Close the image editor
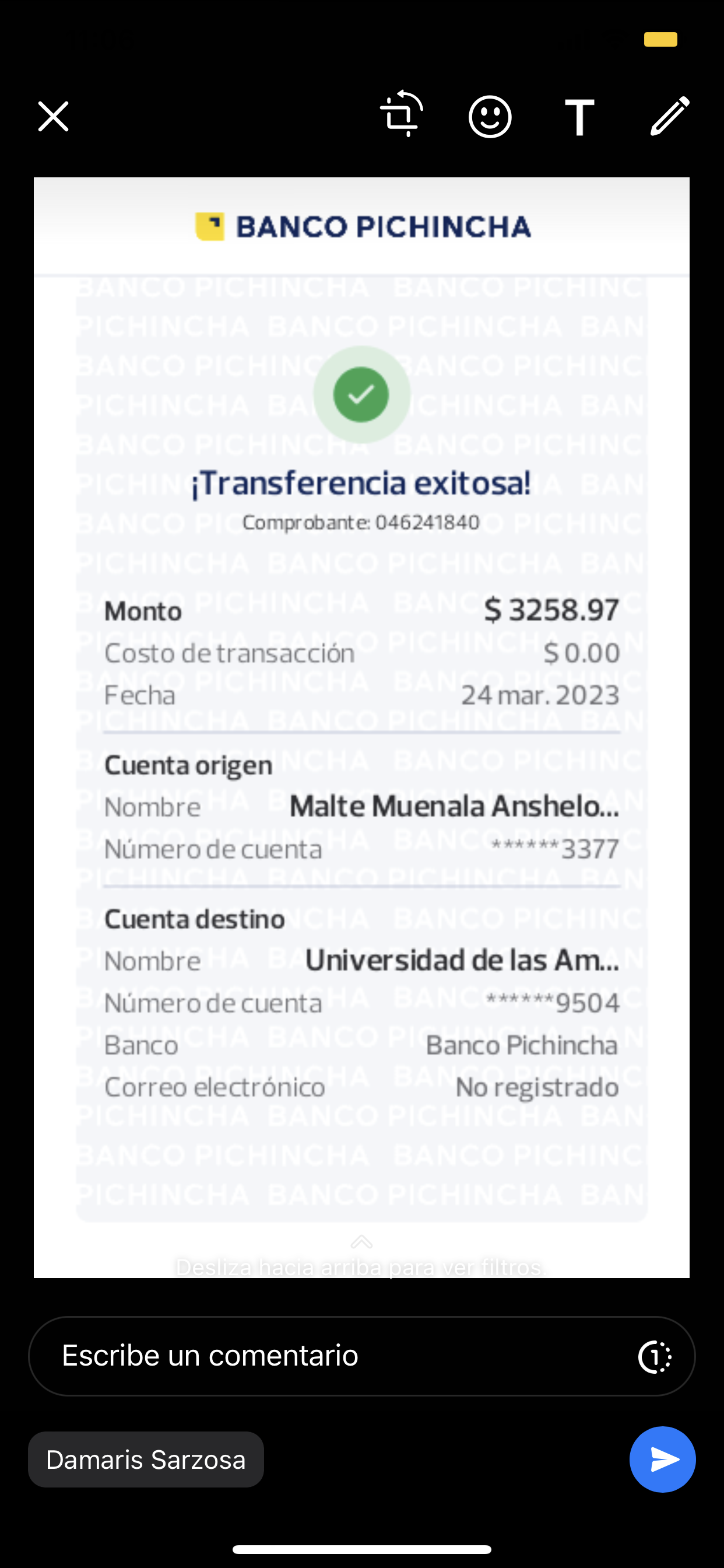 click(54, 116)
